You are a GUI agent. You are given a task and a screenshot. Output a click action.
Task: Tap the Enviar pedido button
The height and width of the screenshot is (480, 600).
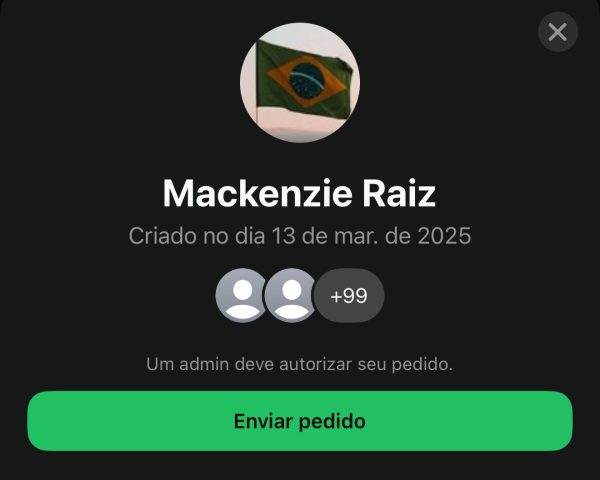click(299, 421)
